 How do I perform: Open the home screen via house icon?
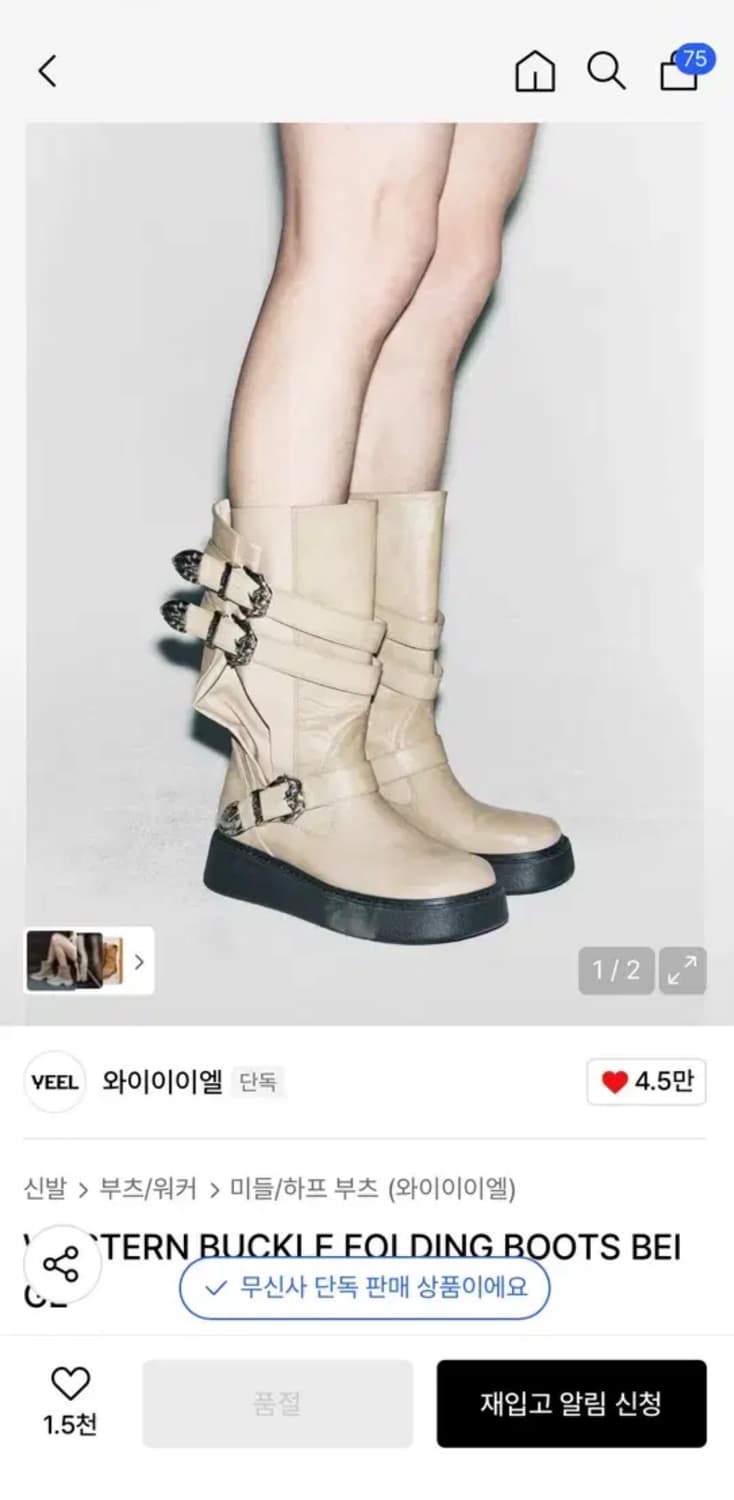click(x=535, y=71)
